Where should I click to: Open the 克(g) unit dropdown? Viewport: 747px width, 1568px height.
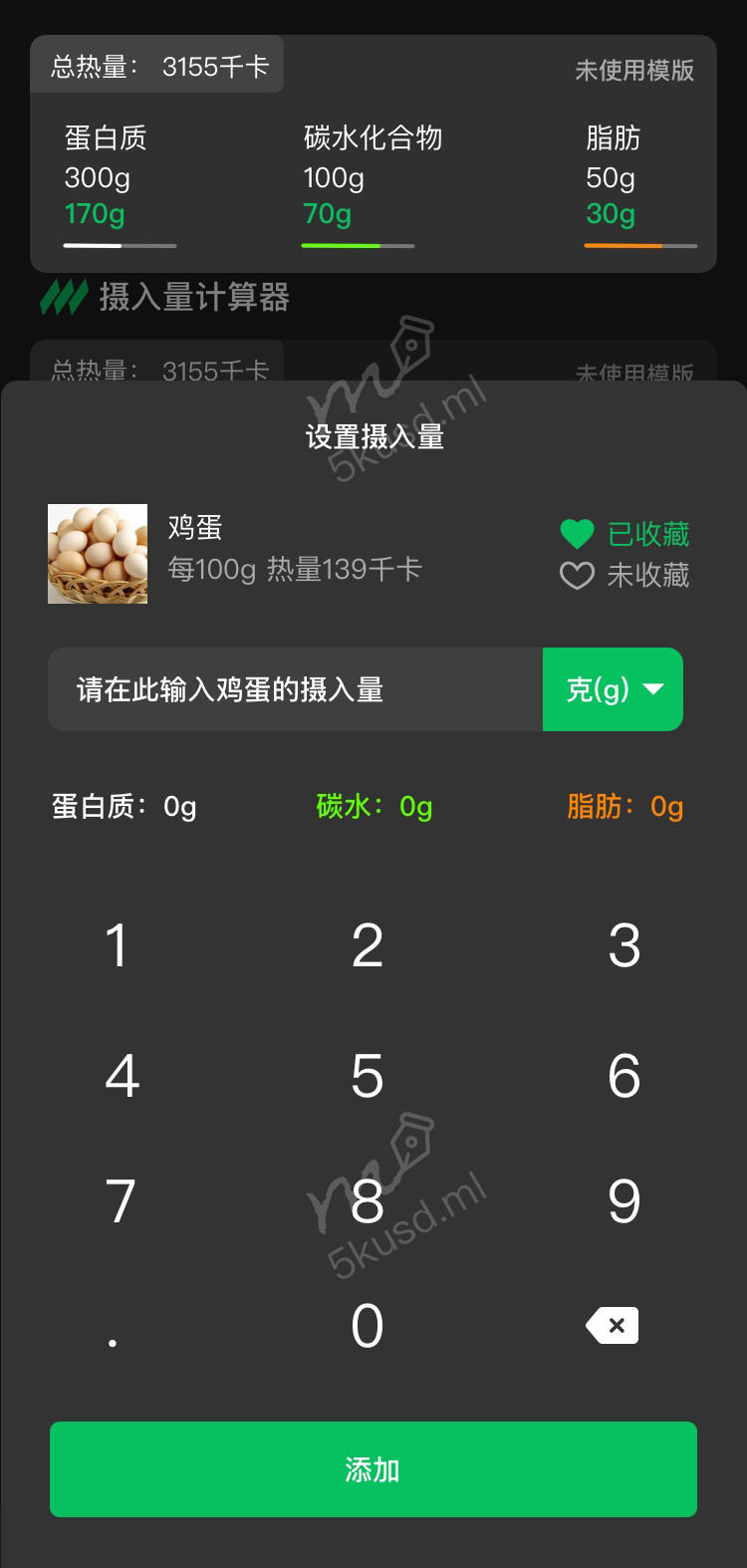pos(613,689)
